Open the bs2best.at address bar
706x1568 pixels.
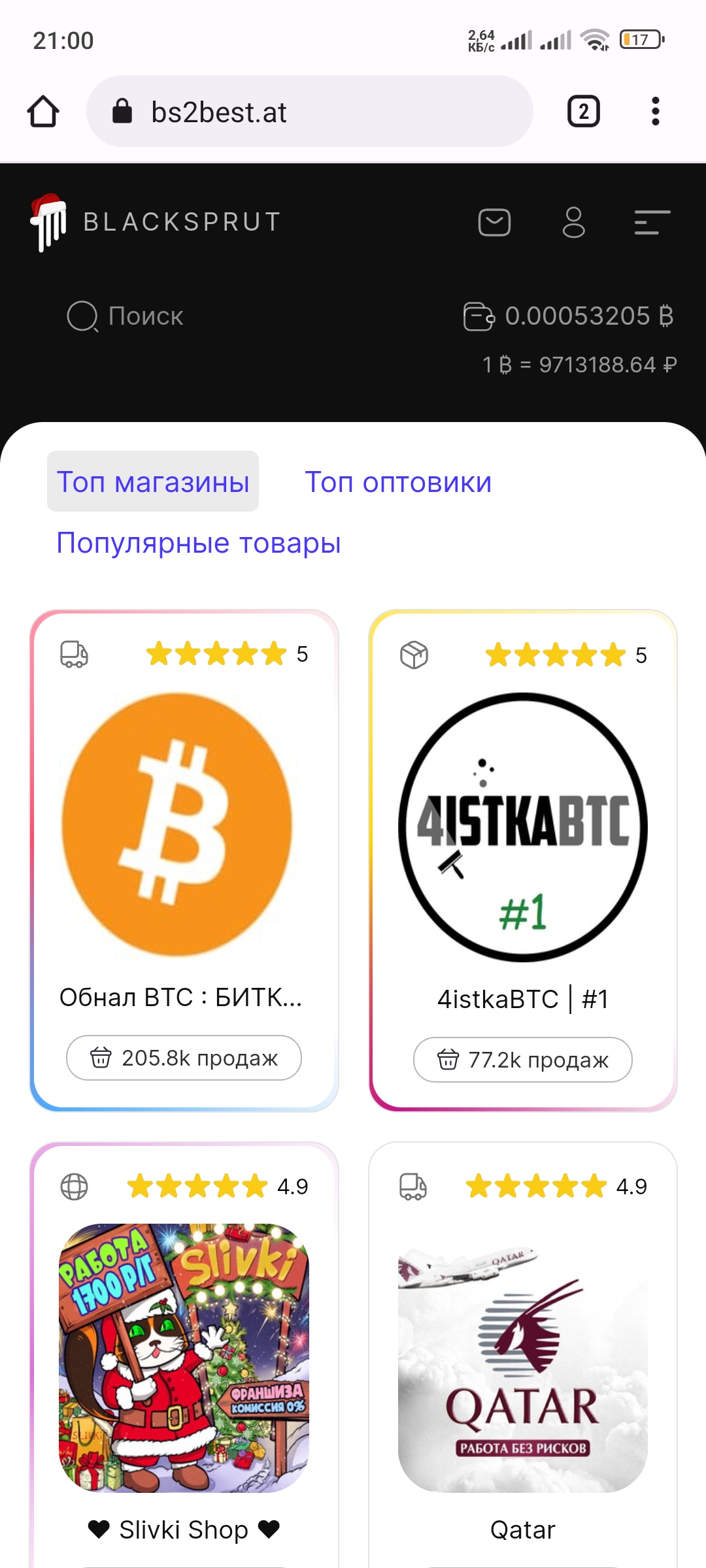309,112
